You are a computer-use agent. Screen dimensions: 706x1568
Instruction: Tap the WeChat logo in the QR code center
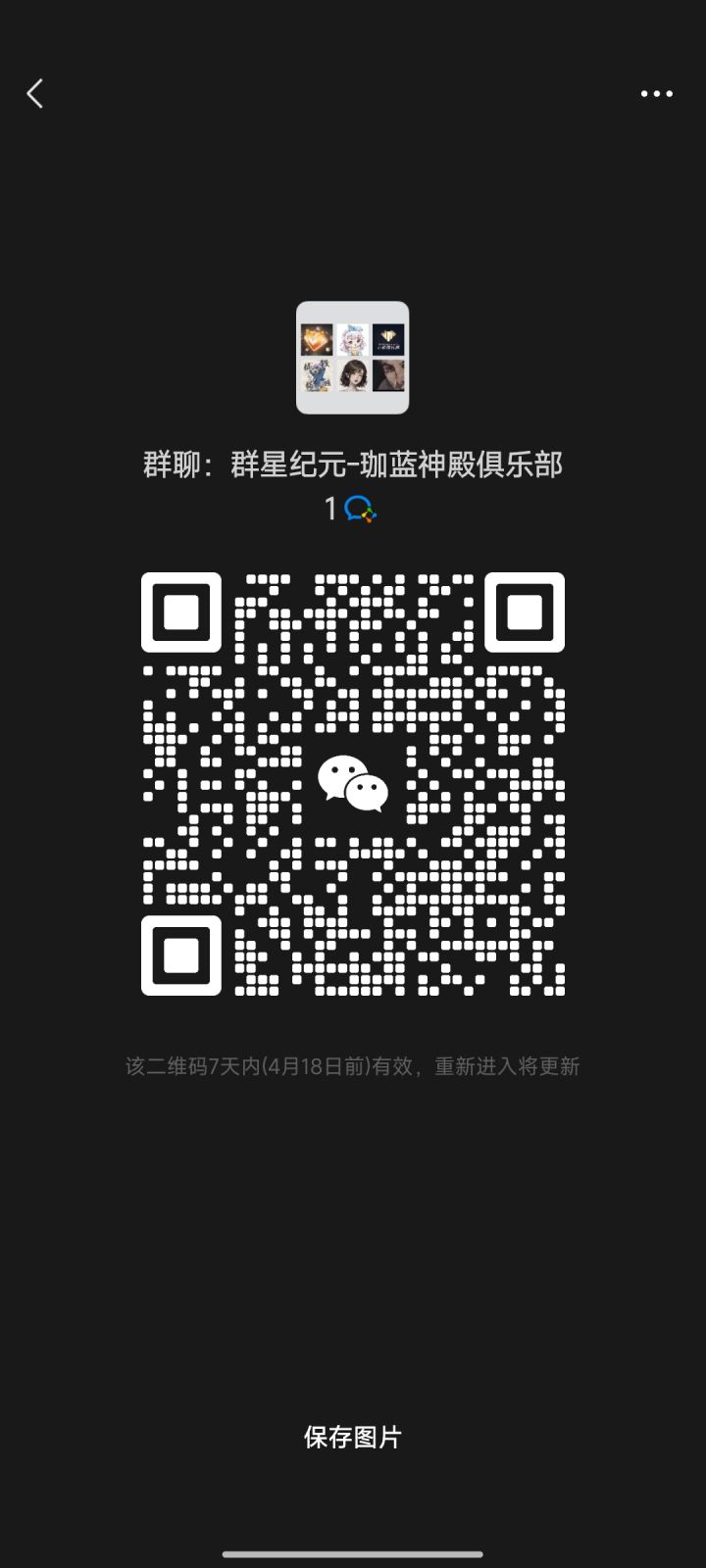click(x=353, y=784)
